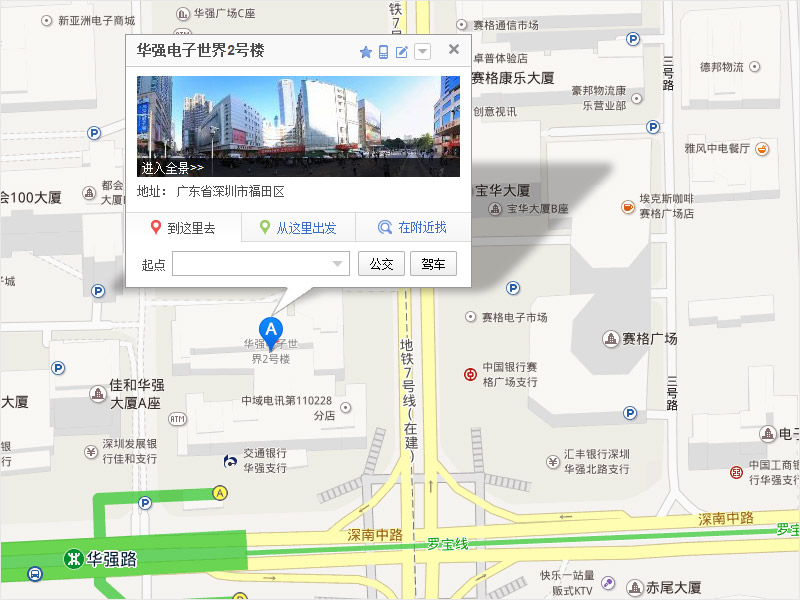Open the 华强路 metro station

click(99, 559)
